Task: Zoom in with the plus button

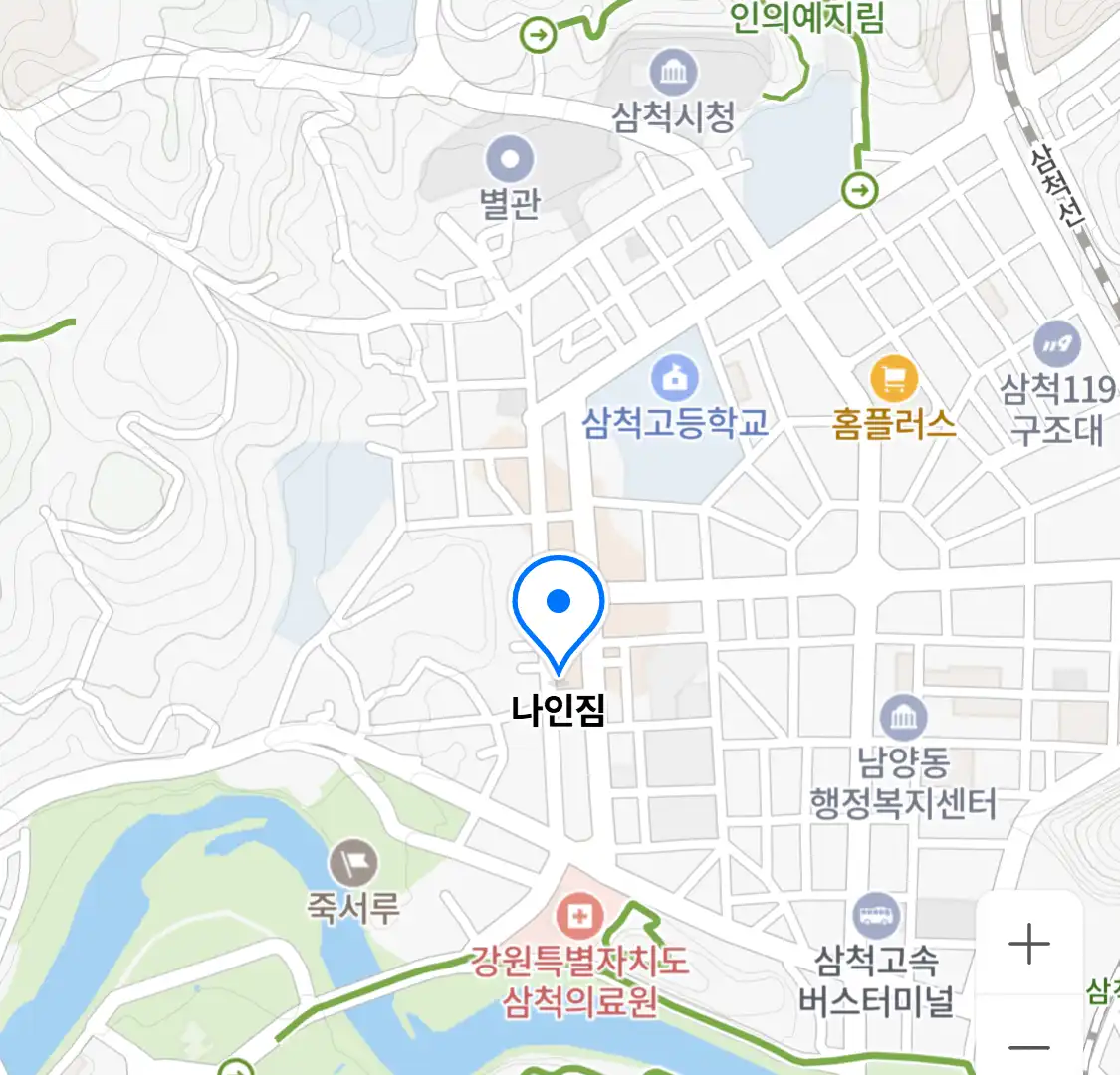Action: (x=1028, y=944)
